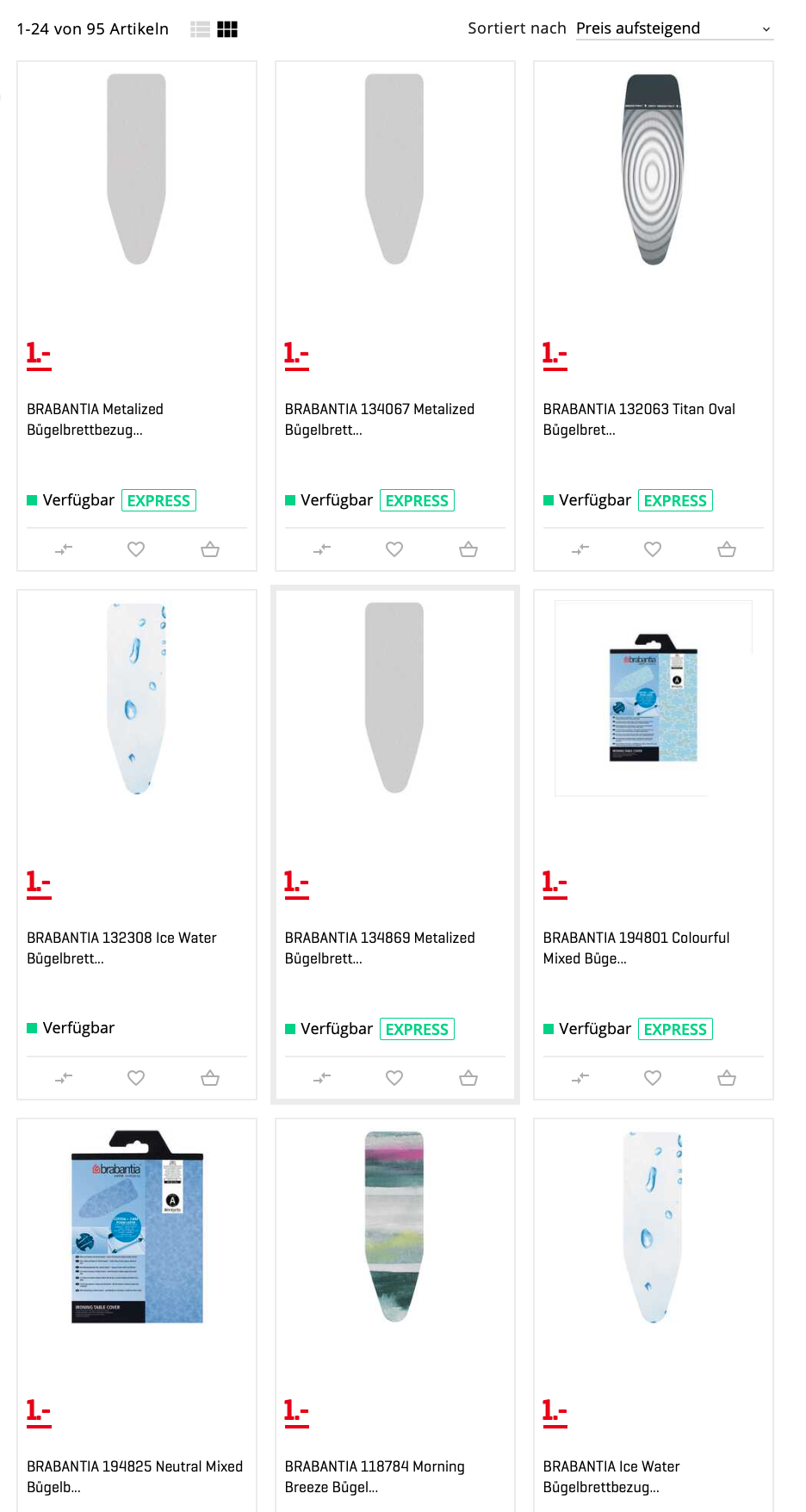The height and width of the screenshot is (1512, 806).
Task: Compare BRABANTIA 134067 Metalized product
Action: [322, 549]
